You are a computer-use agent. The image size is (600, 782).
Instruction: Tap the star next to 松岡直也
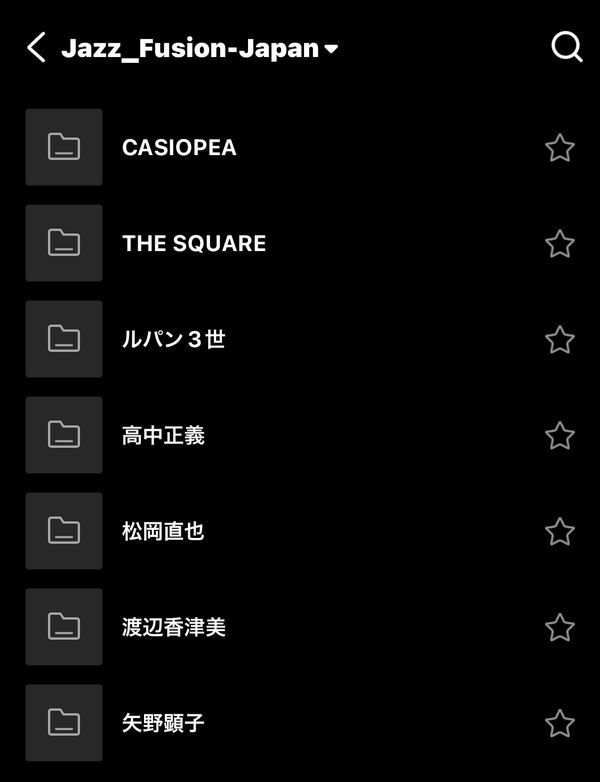coord(559,532)
